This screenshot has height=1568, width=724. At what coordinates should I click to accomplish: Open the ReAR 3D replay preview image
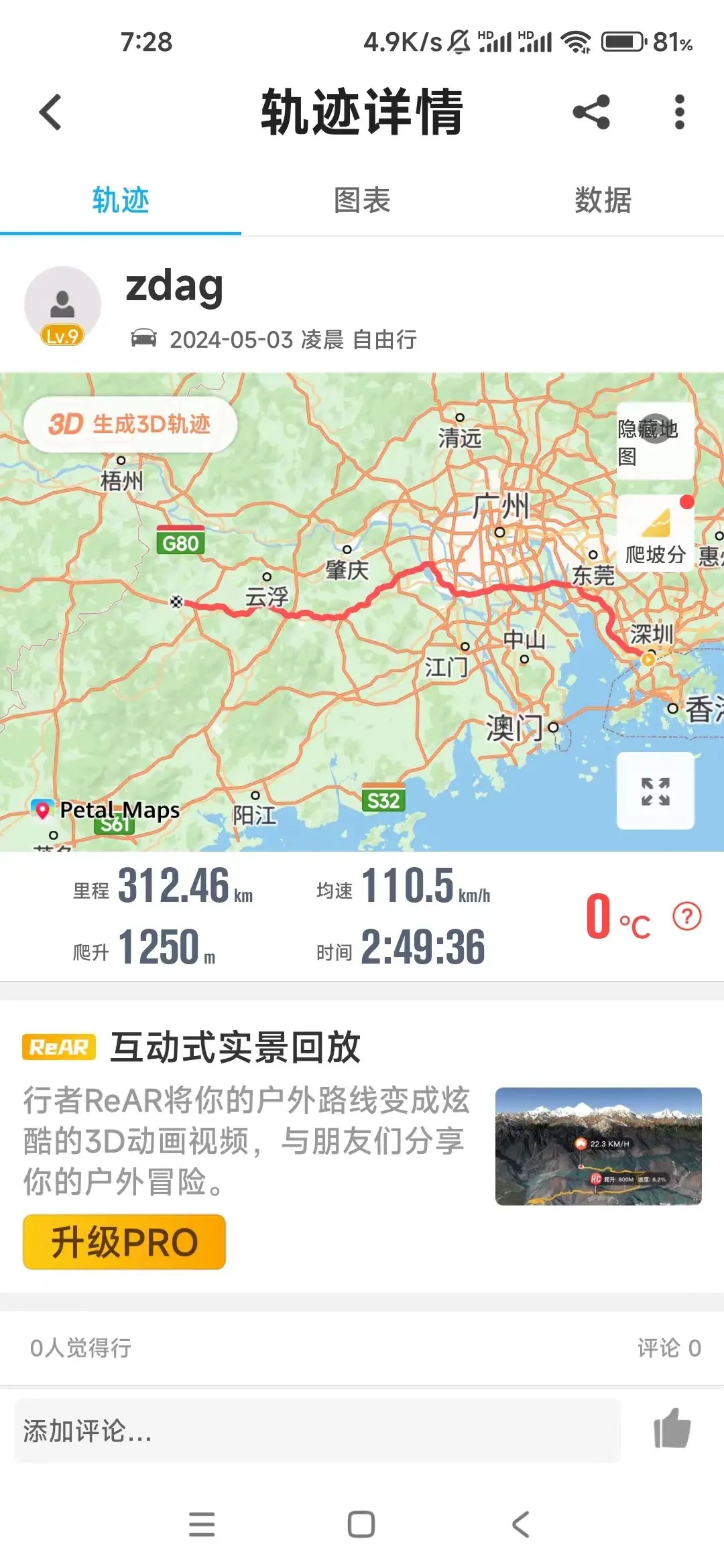[598, 1146]
